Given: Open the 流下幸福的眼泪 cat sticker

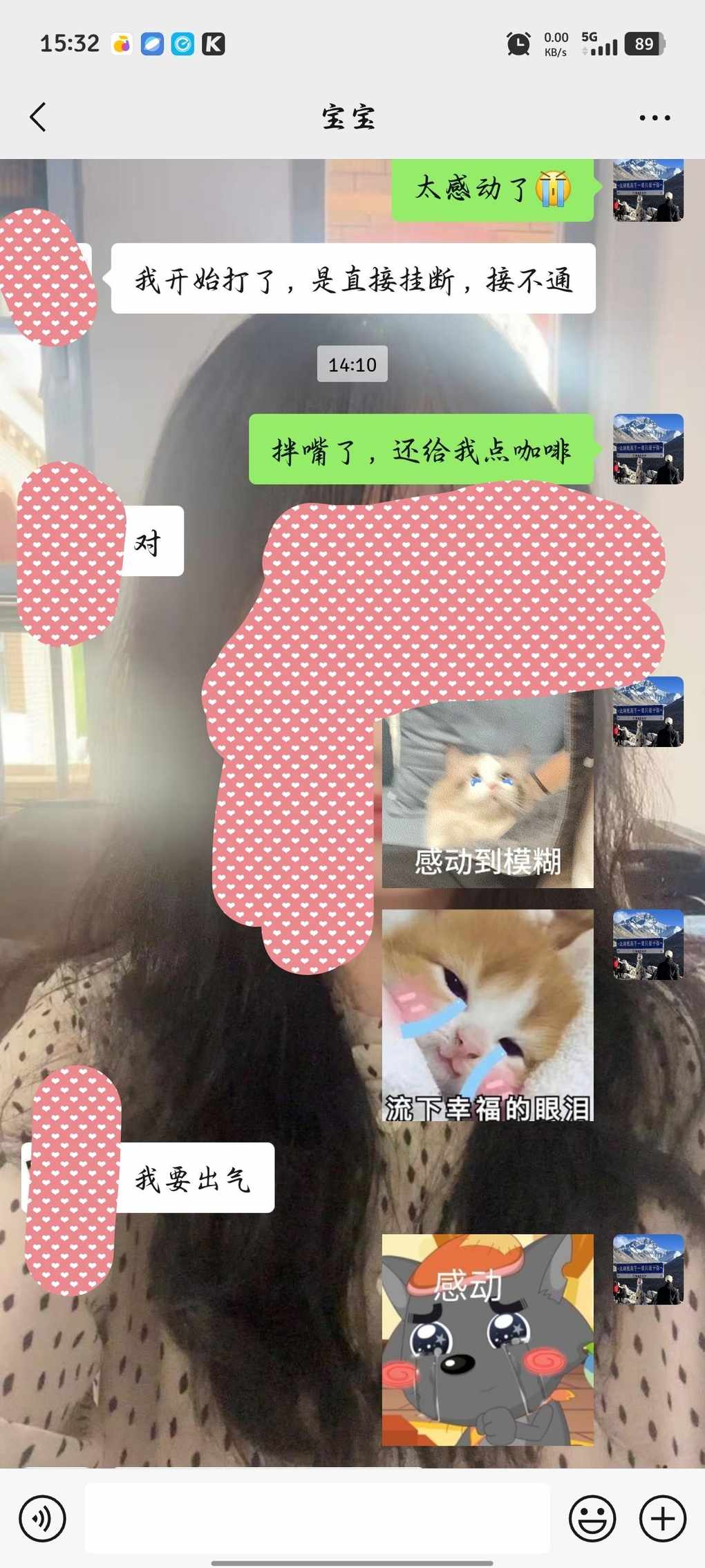Looking at the screenshot, I should [x=487, y=1015].
